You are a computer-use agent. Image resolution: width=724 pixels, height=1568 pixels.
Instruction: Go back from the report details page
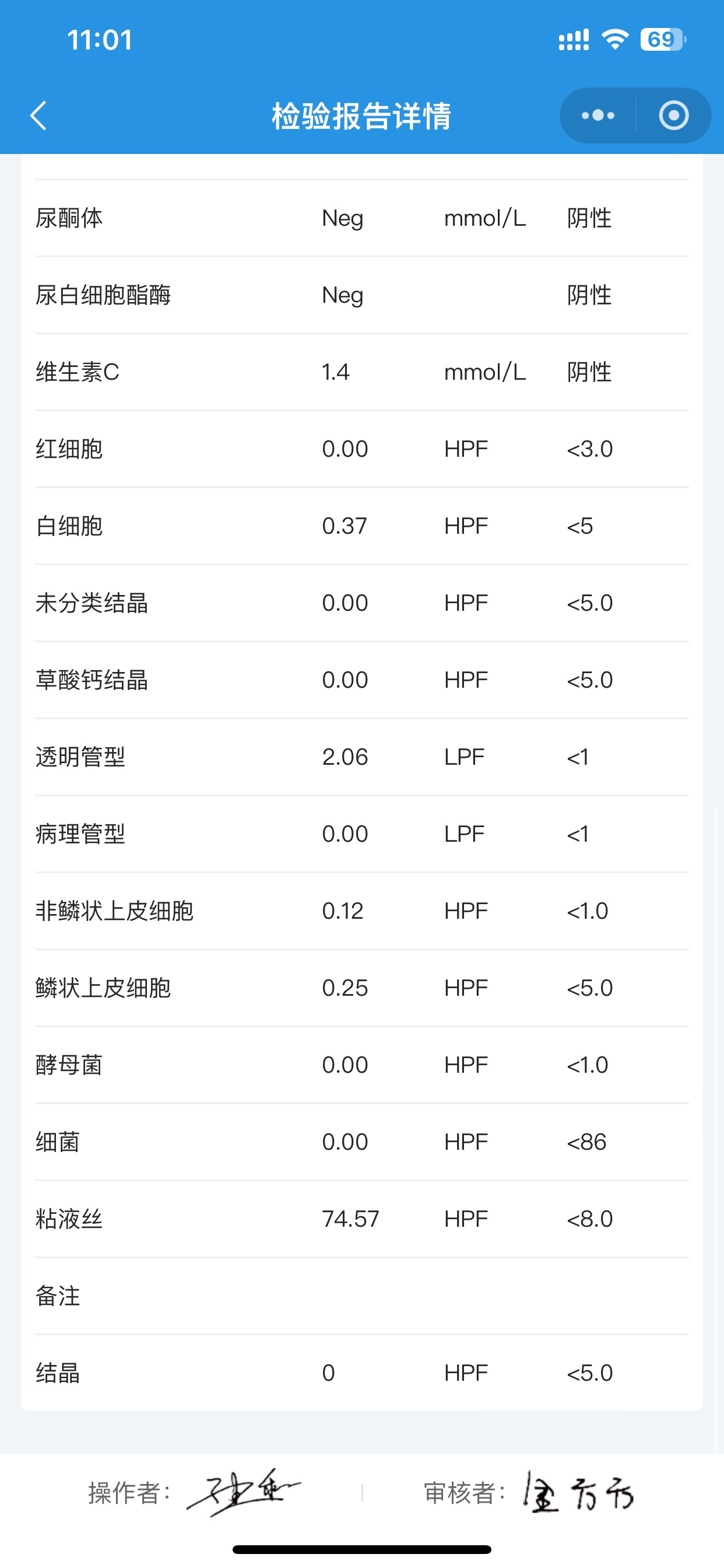pyautogui.click(x=38, y=116)
